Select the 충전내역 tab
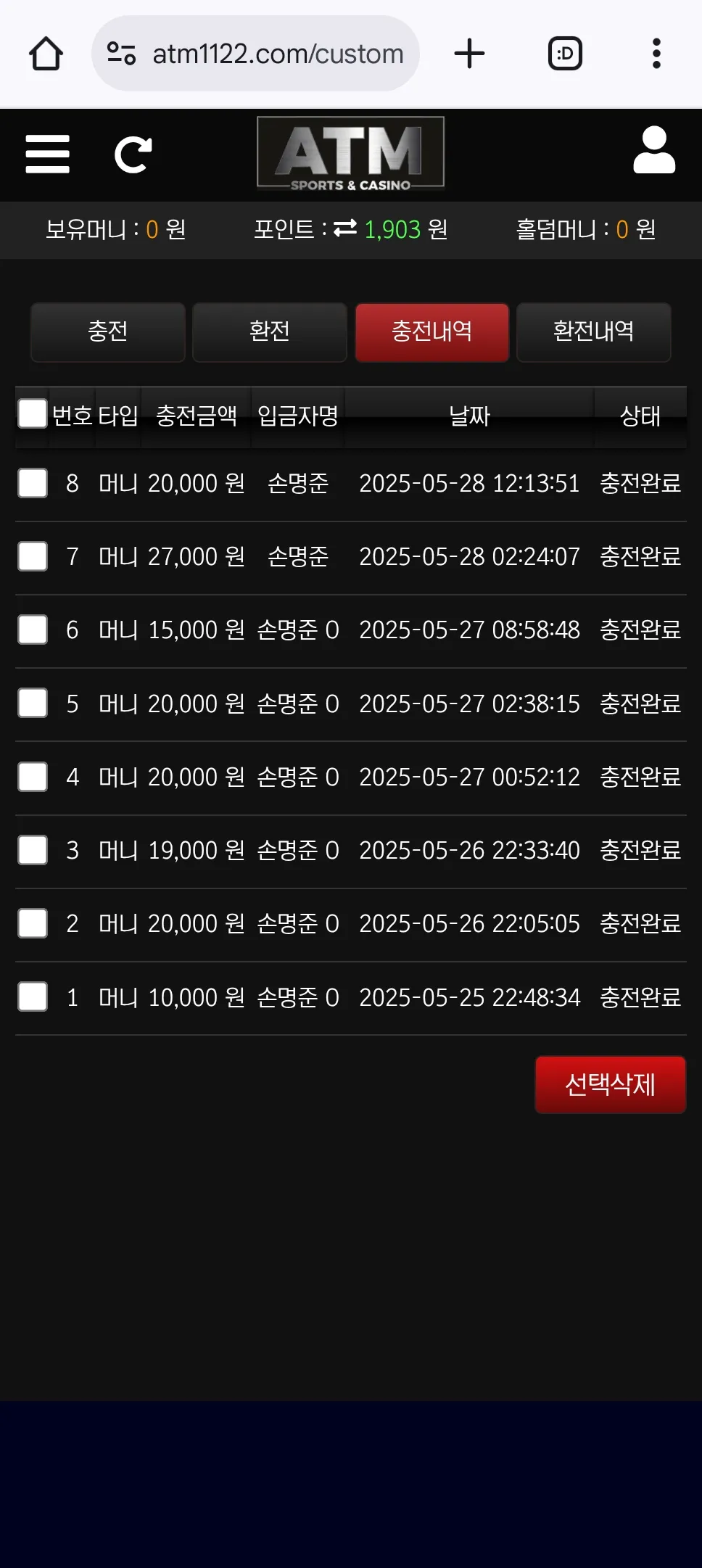Viewport: 702px width, 1568px height. click(x=432, y=332)
